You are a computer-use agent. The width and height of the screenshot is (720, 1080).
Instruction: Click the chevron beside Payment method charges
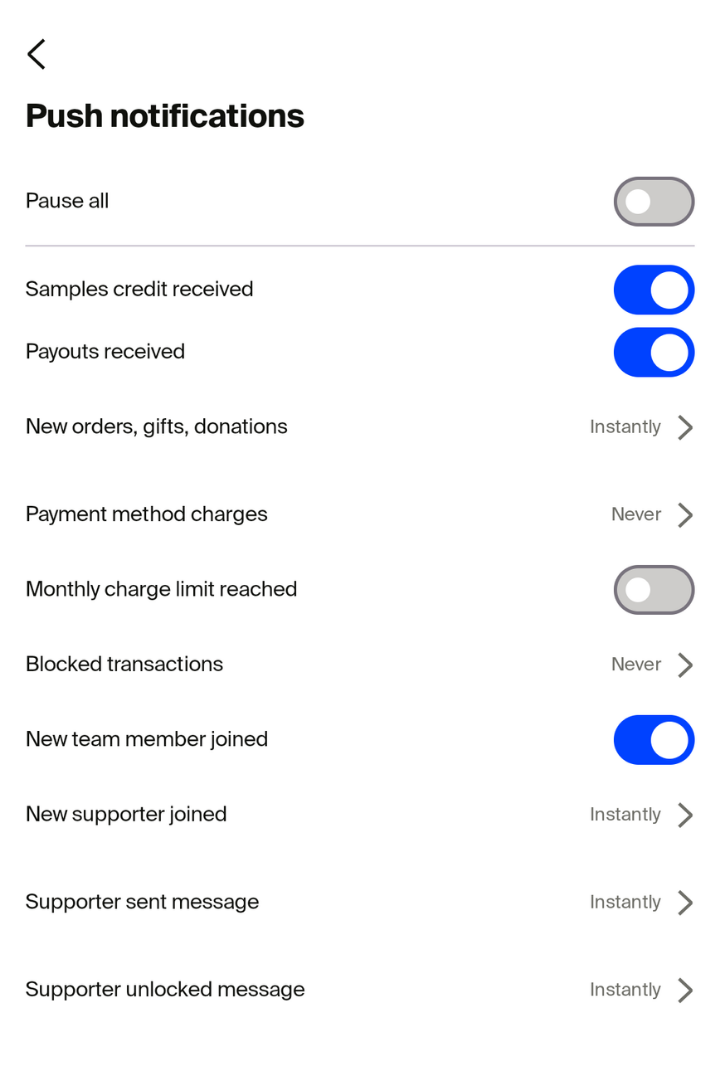[x=686, y=514]
